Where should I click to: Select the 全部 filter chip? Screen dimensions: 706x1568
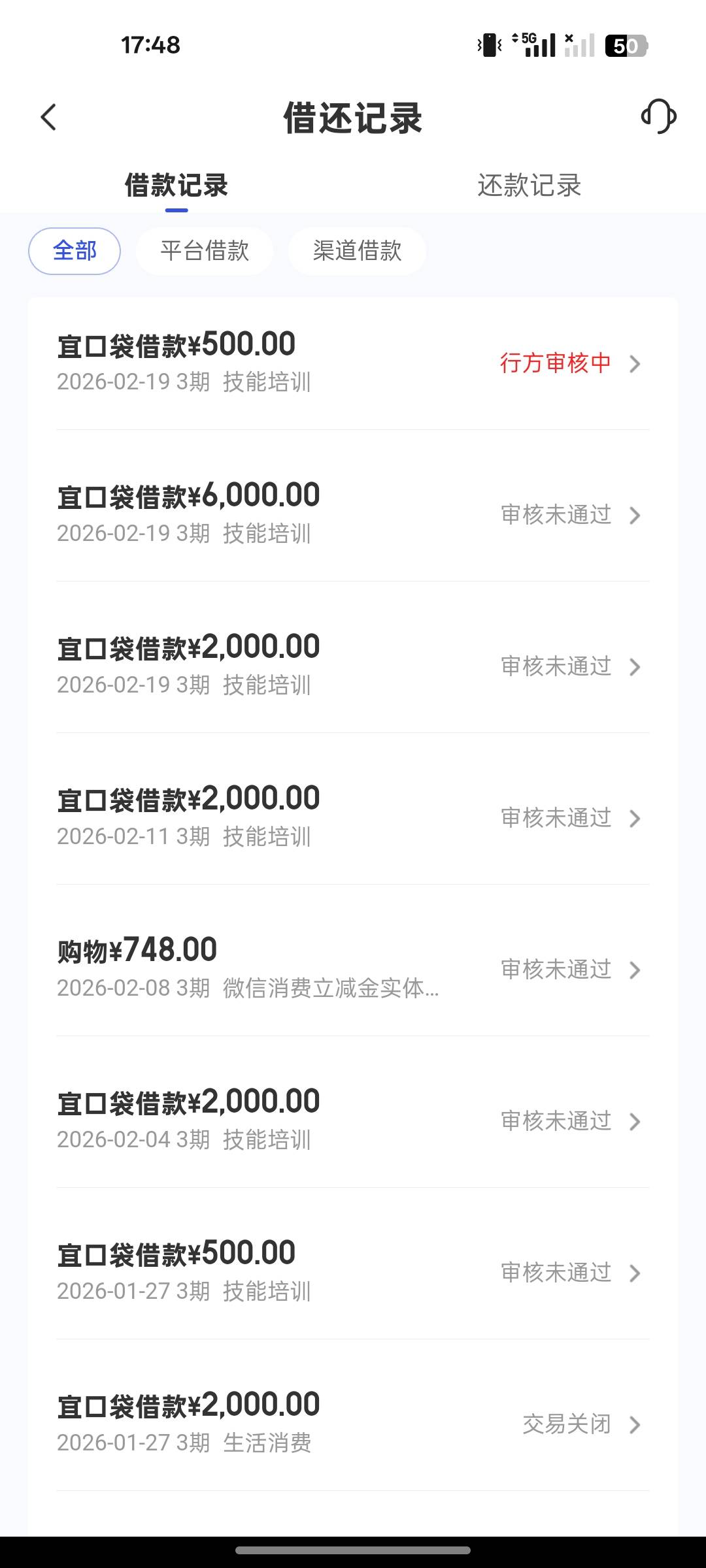coord(75,251)
